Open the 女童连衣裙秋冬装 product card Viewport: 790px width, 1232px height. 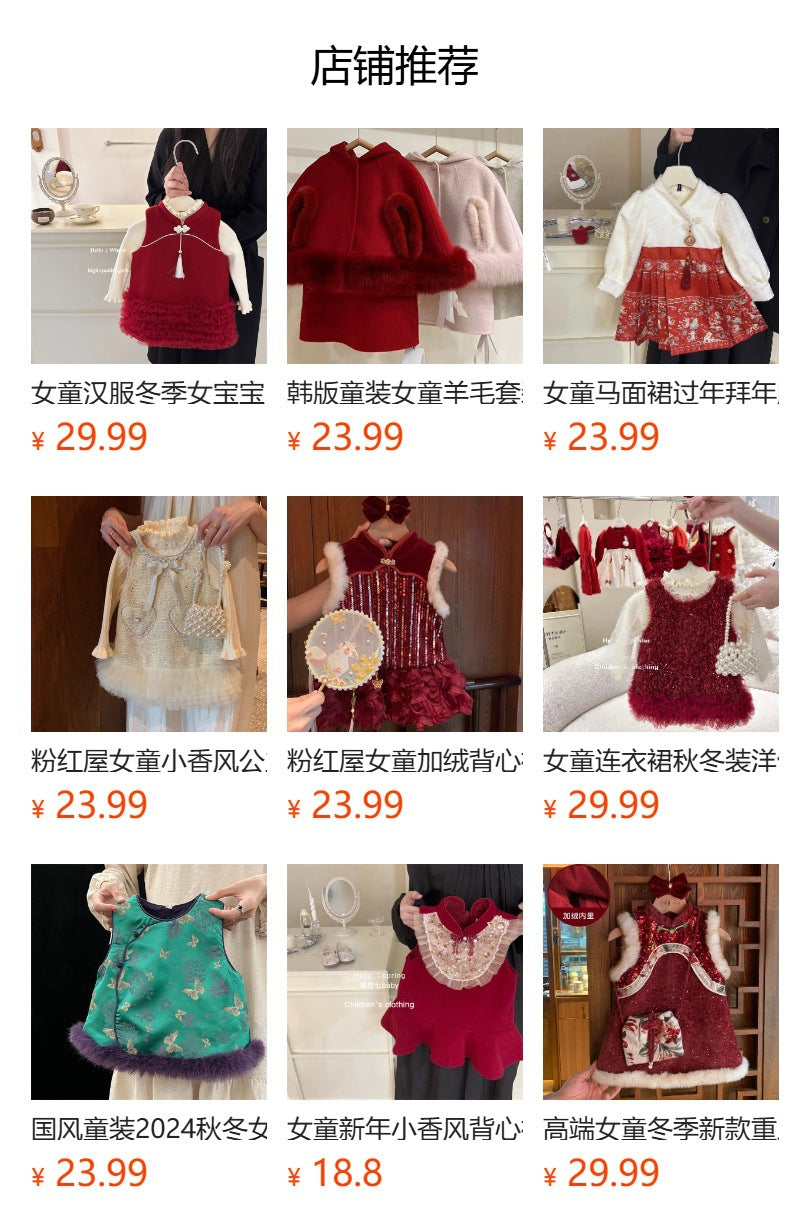(660, 614)
